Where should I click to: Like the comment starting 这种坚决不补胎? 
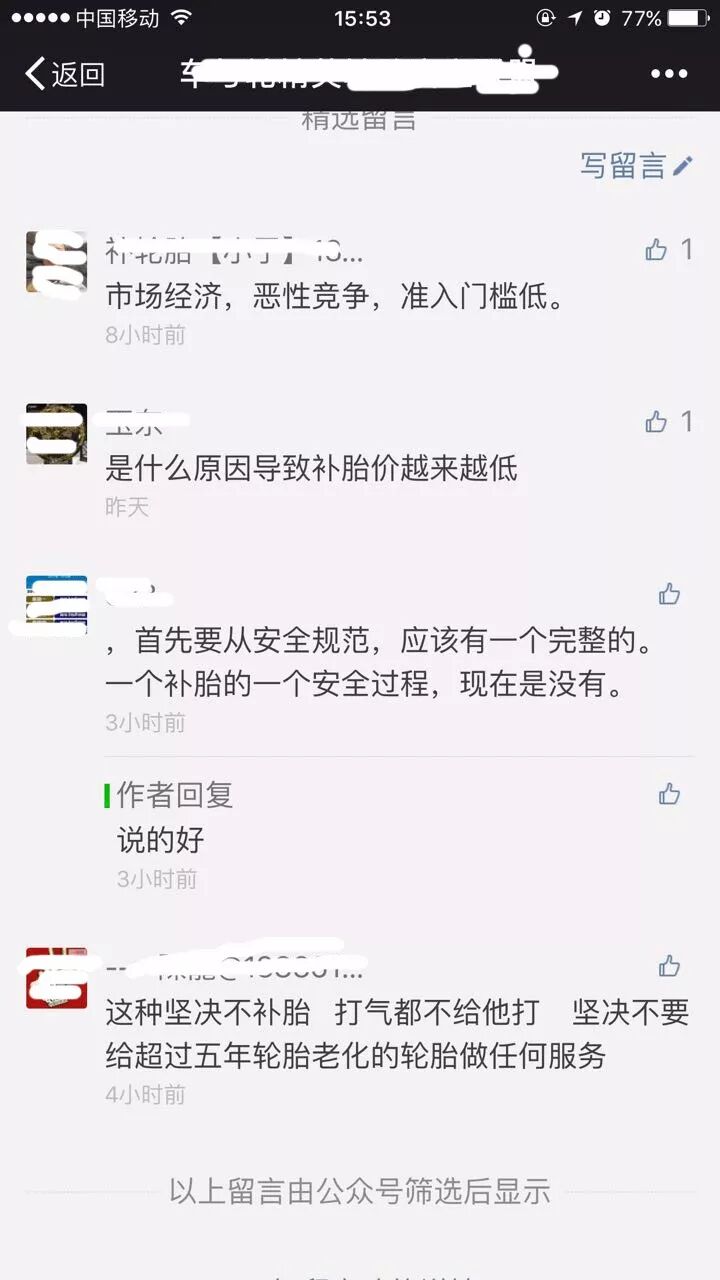tap(669, 966)
